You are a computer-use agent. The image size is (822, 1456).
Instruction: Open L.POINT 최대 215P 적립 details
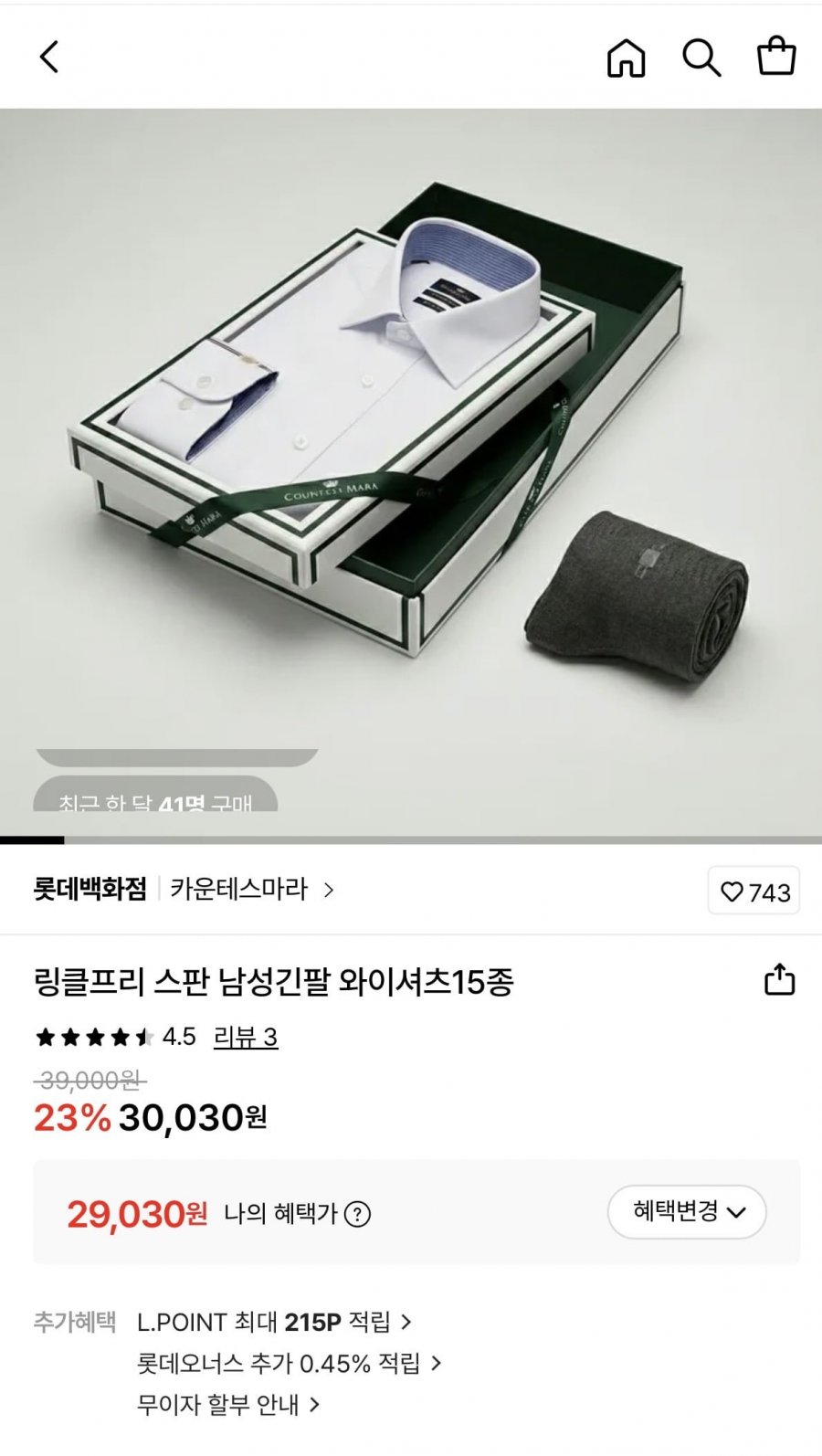(x=274, y=1322)
